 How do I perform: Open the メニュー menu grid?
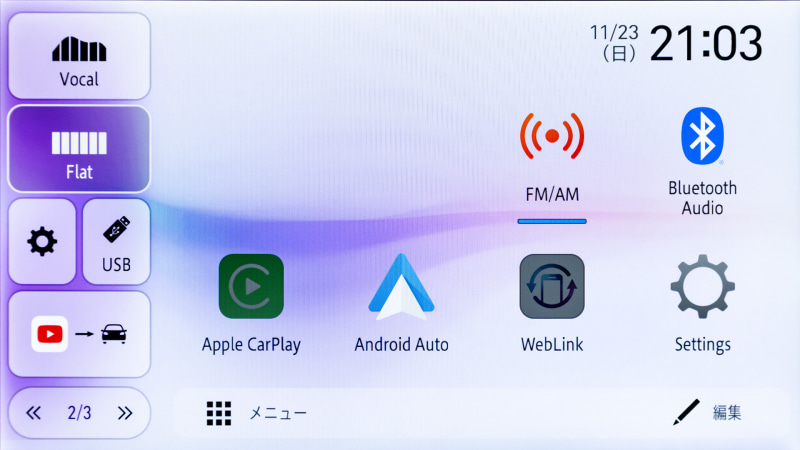click(x=256, y=413)
